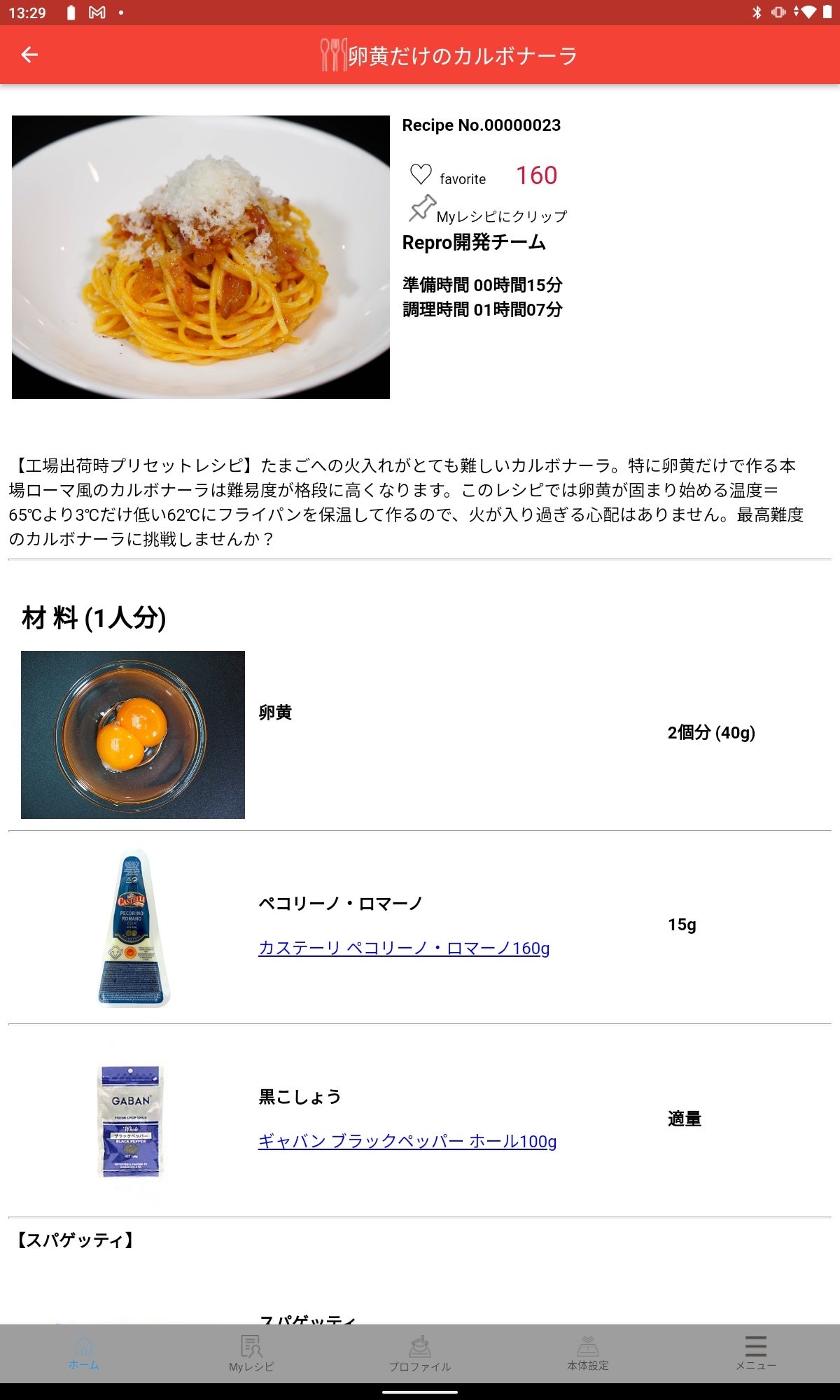Screen dimensions: 840x1400
Task: Open the メニュー tab
Action: (755, 1352)
